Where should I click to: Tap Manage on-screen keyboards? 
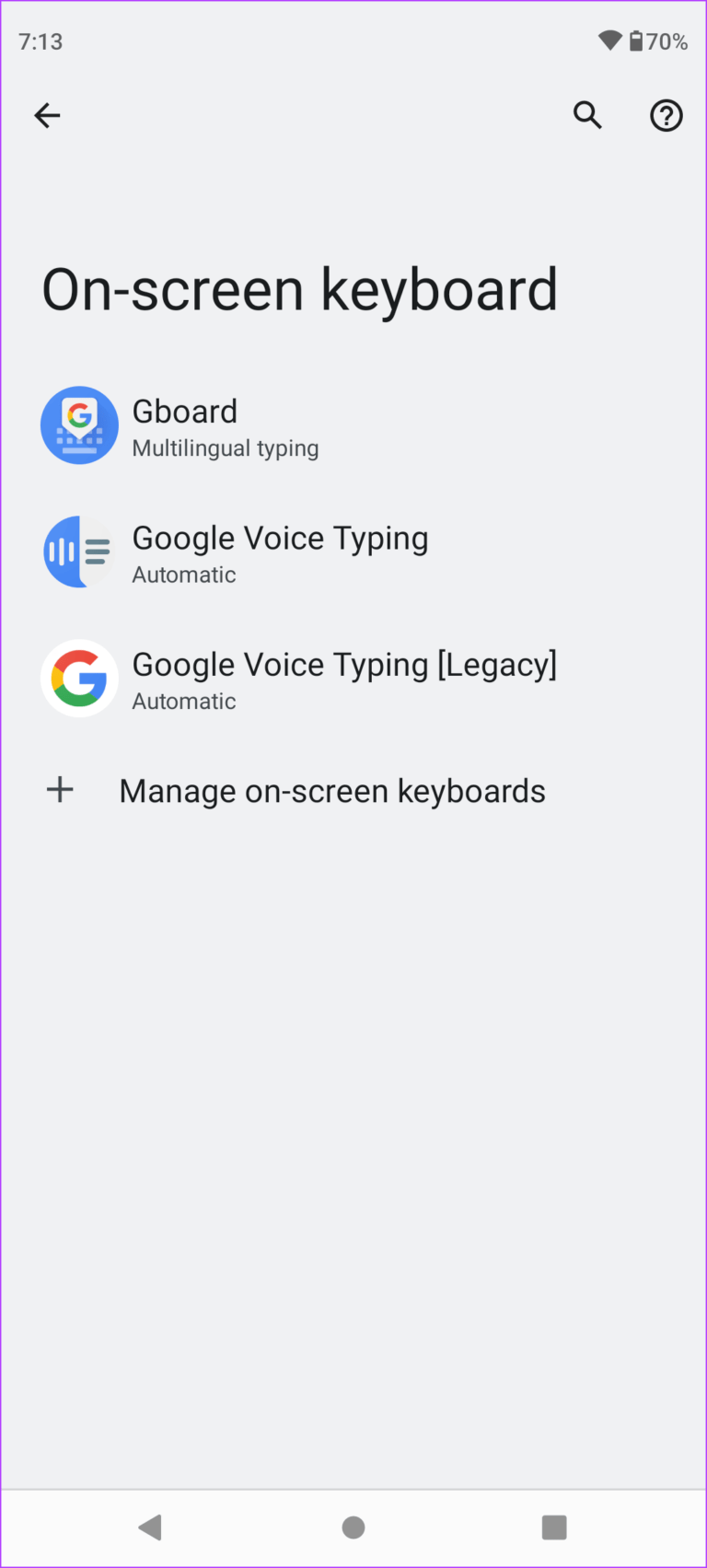(332, 790)
